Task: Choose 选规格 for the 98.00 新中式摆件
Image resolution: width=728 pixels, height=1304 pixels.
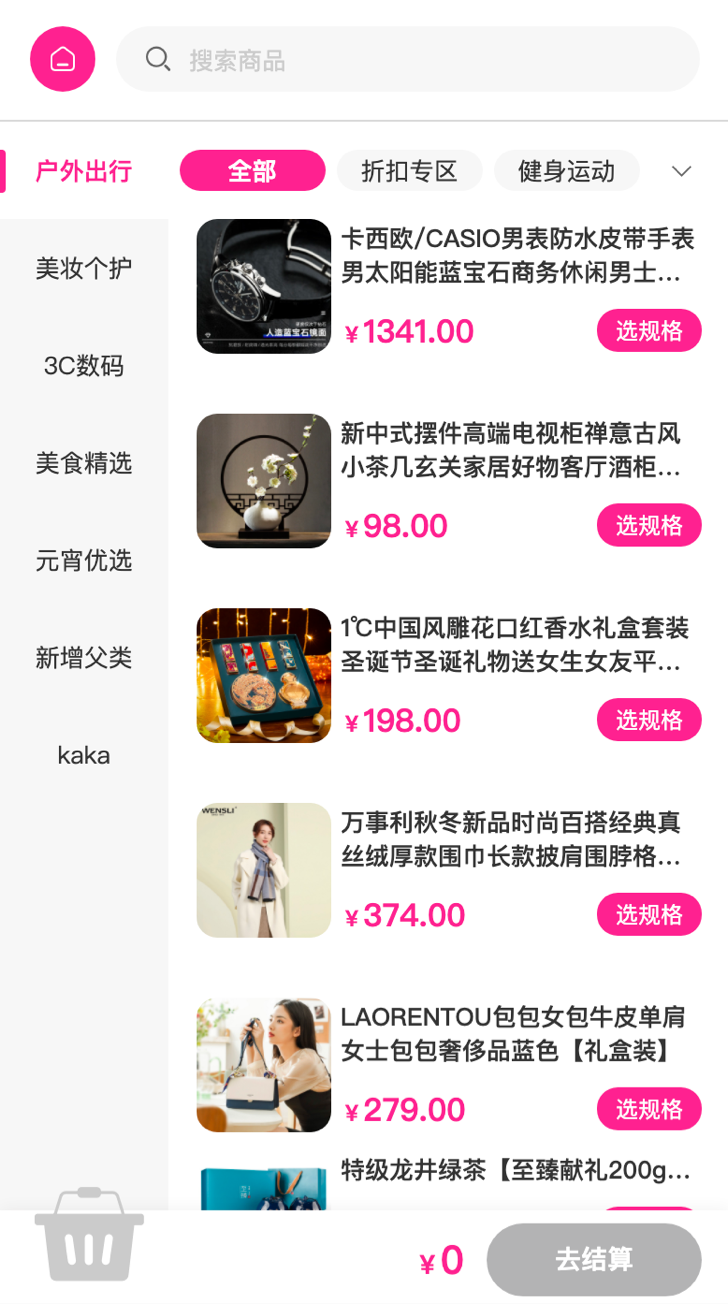Action: coord(649,525)
